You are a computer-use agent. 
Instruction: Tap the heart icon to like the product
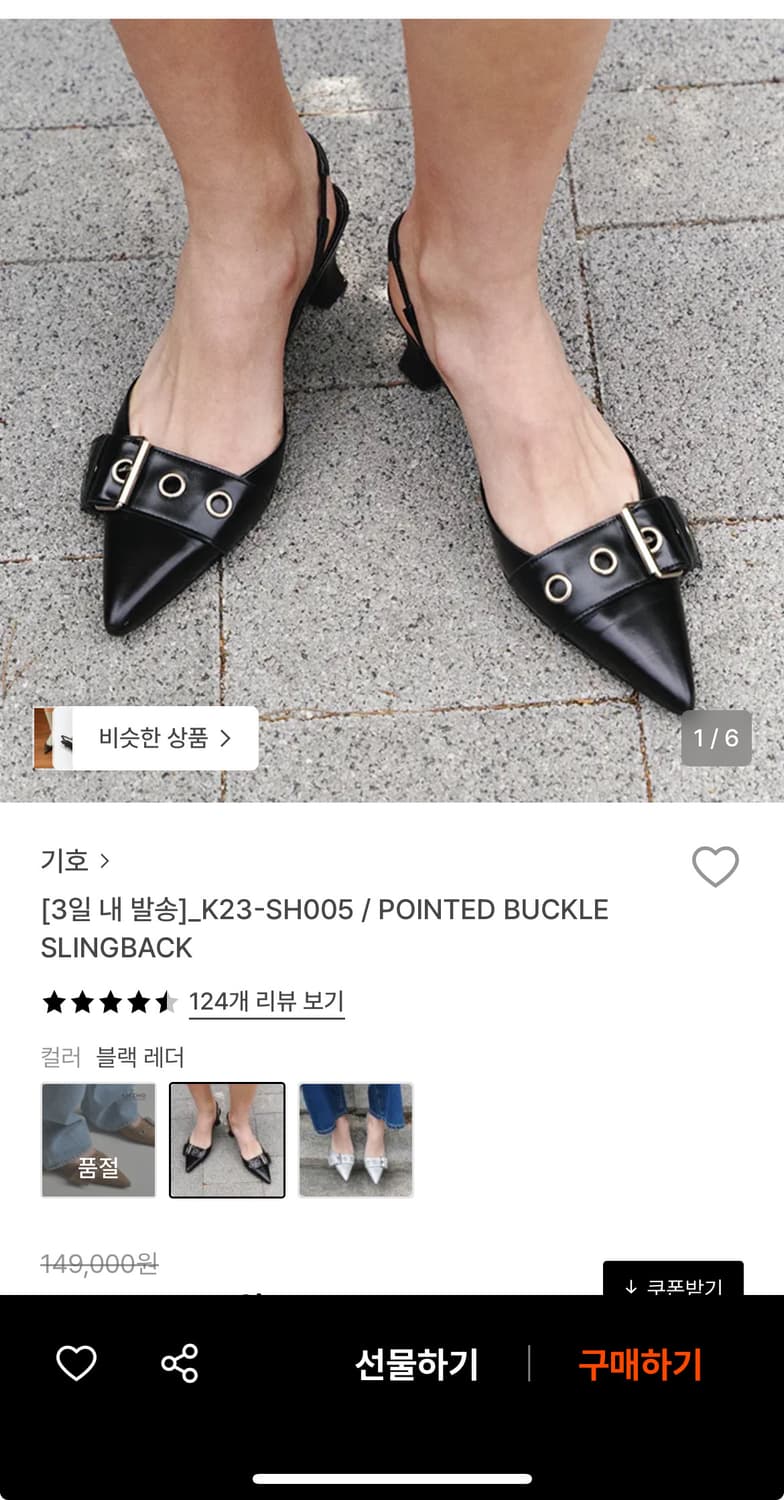(716, 868)
